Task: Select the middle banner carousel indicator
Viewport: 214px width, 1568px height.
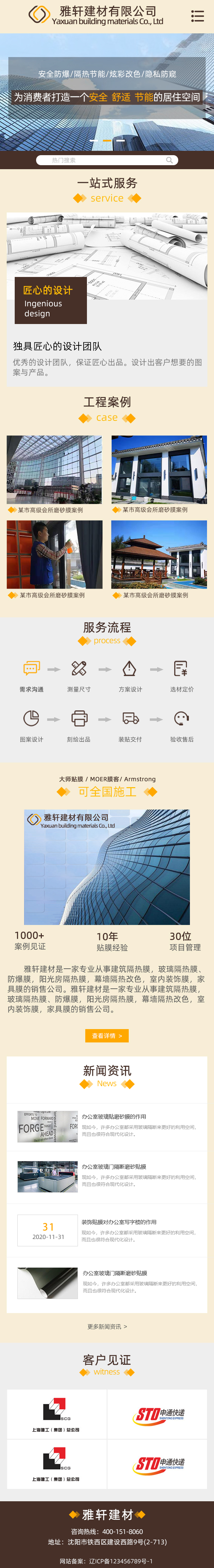Action: [107, 140]
